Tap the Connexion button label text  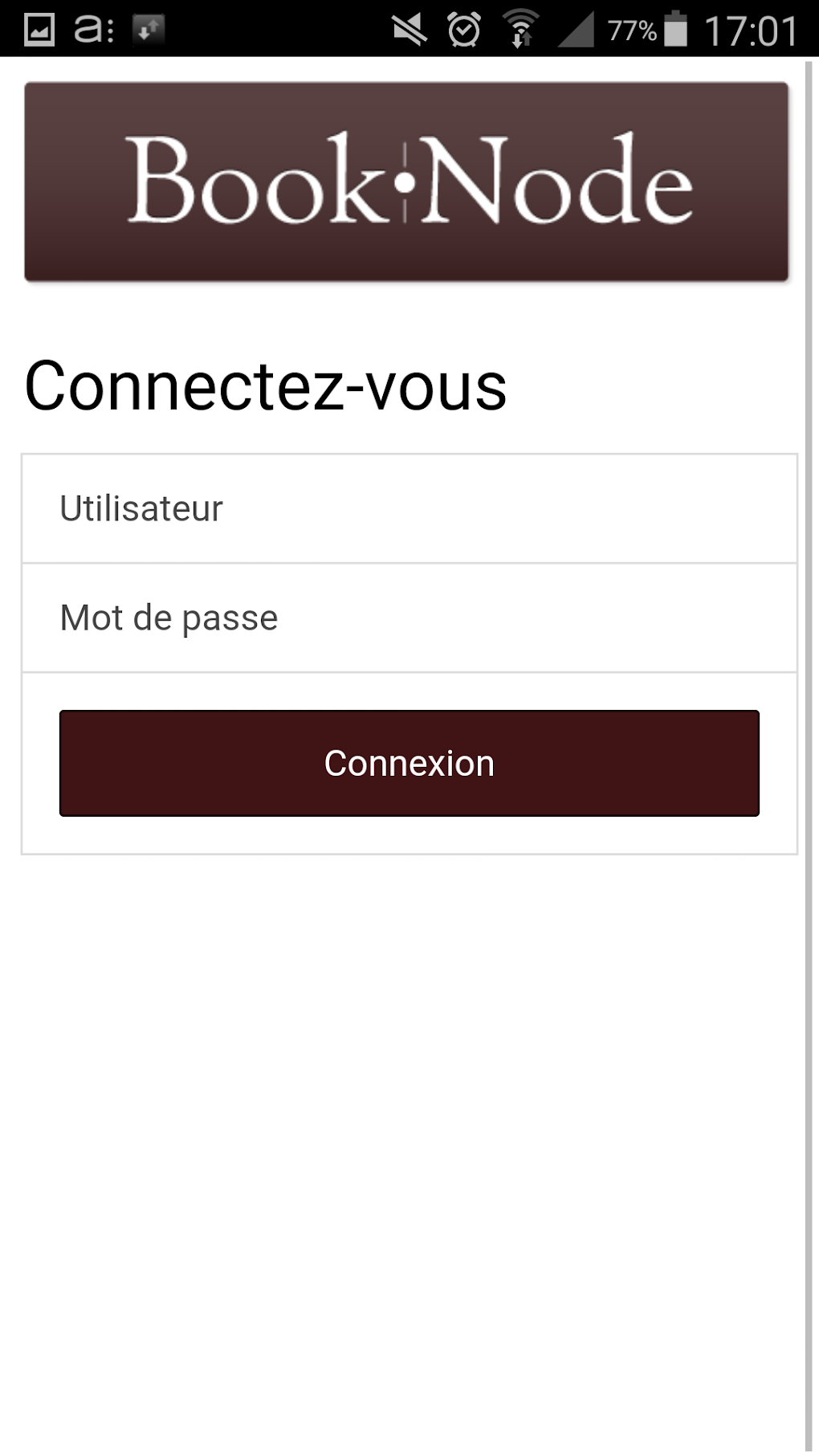[x=408, y=764]
